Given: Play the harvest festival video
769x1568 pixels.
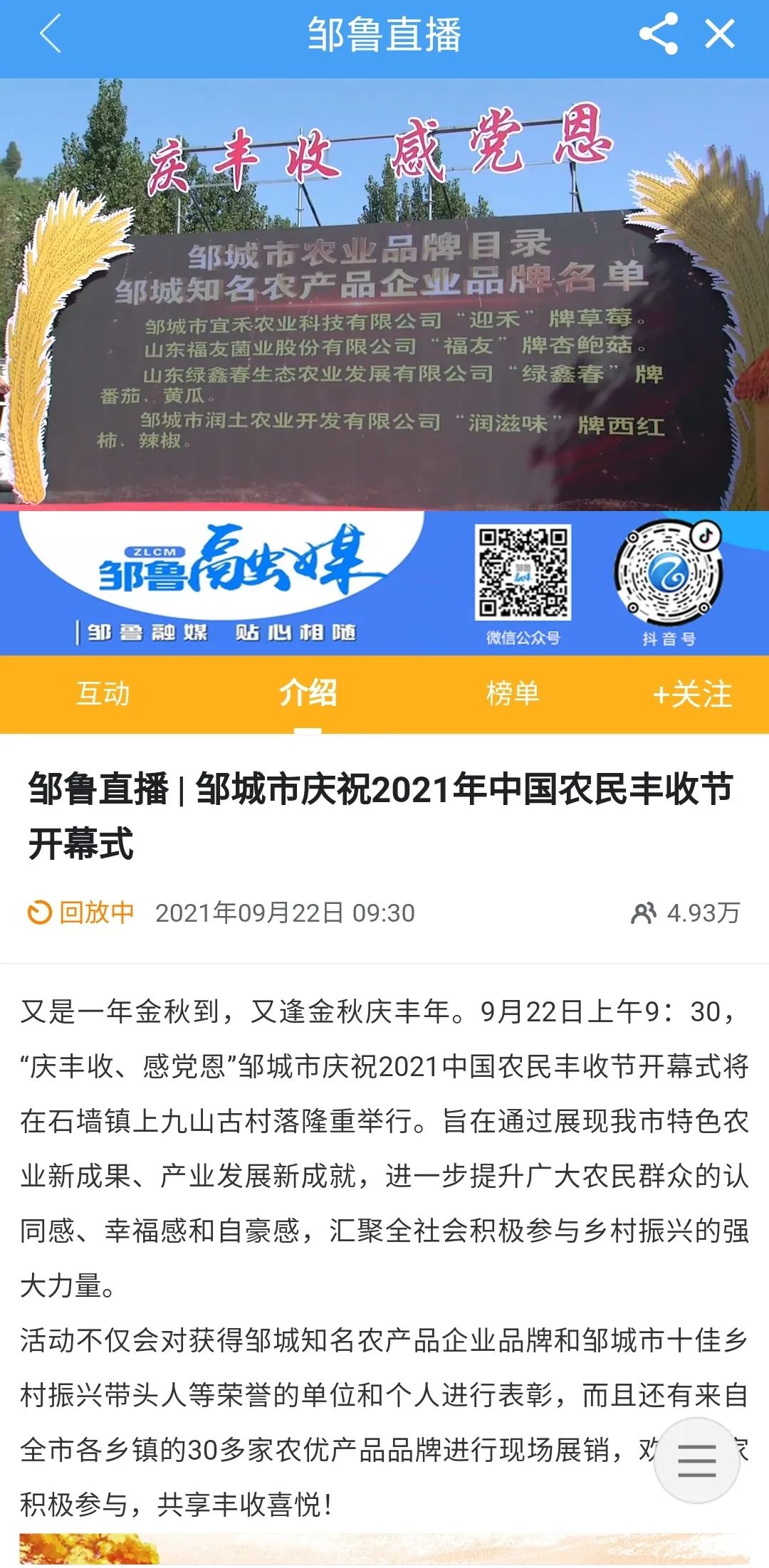Looking at the screenshot, I should pos(384,295).
